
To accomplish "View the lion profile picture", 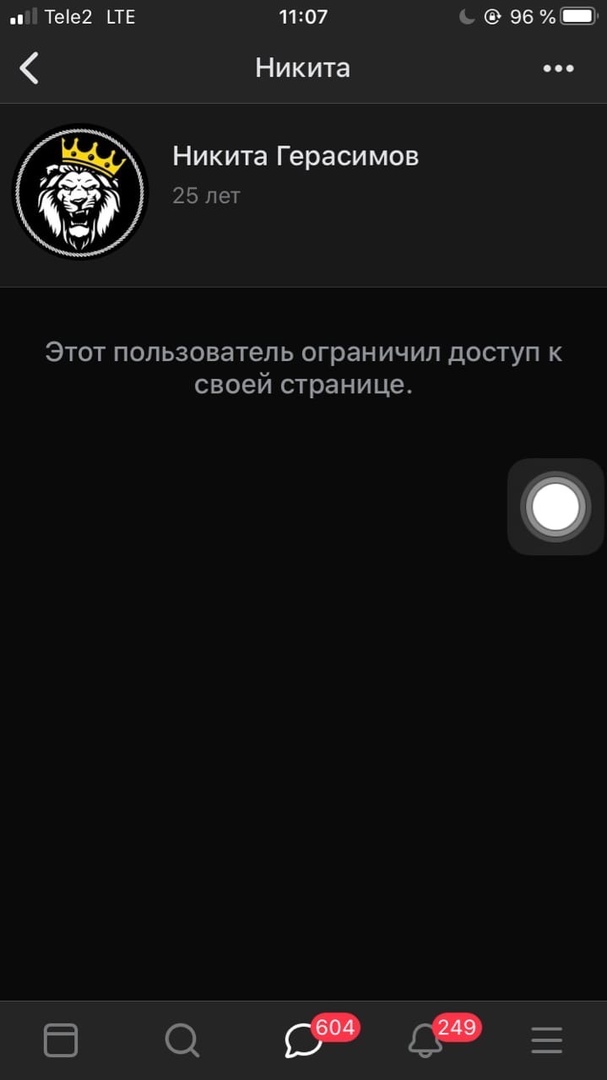I will pyautogui.click(x=80, y=192).
